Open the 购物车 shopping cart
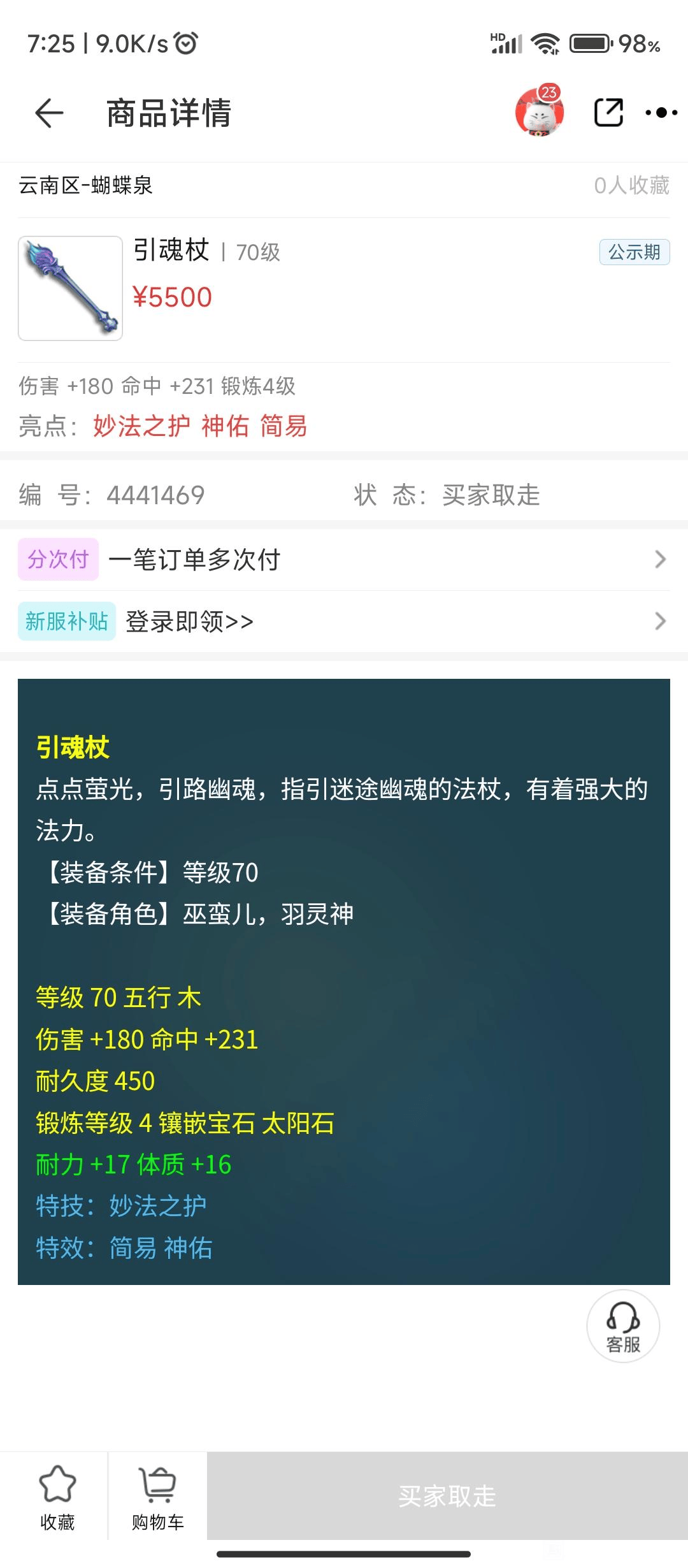688x1568 pixels. 157,1497
